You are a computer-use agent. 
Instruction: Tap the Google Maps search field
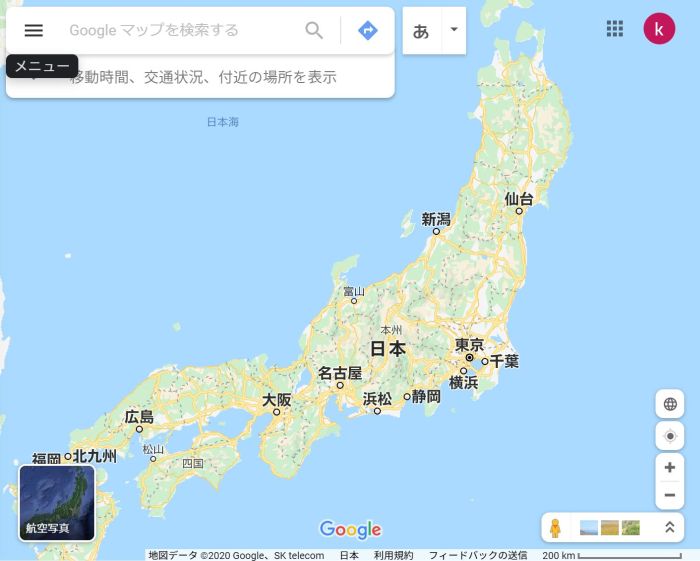pyautogui.click(x=180, y=30)
